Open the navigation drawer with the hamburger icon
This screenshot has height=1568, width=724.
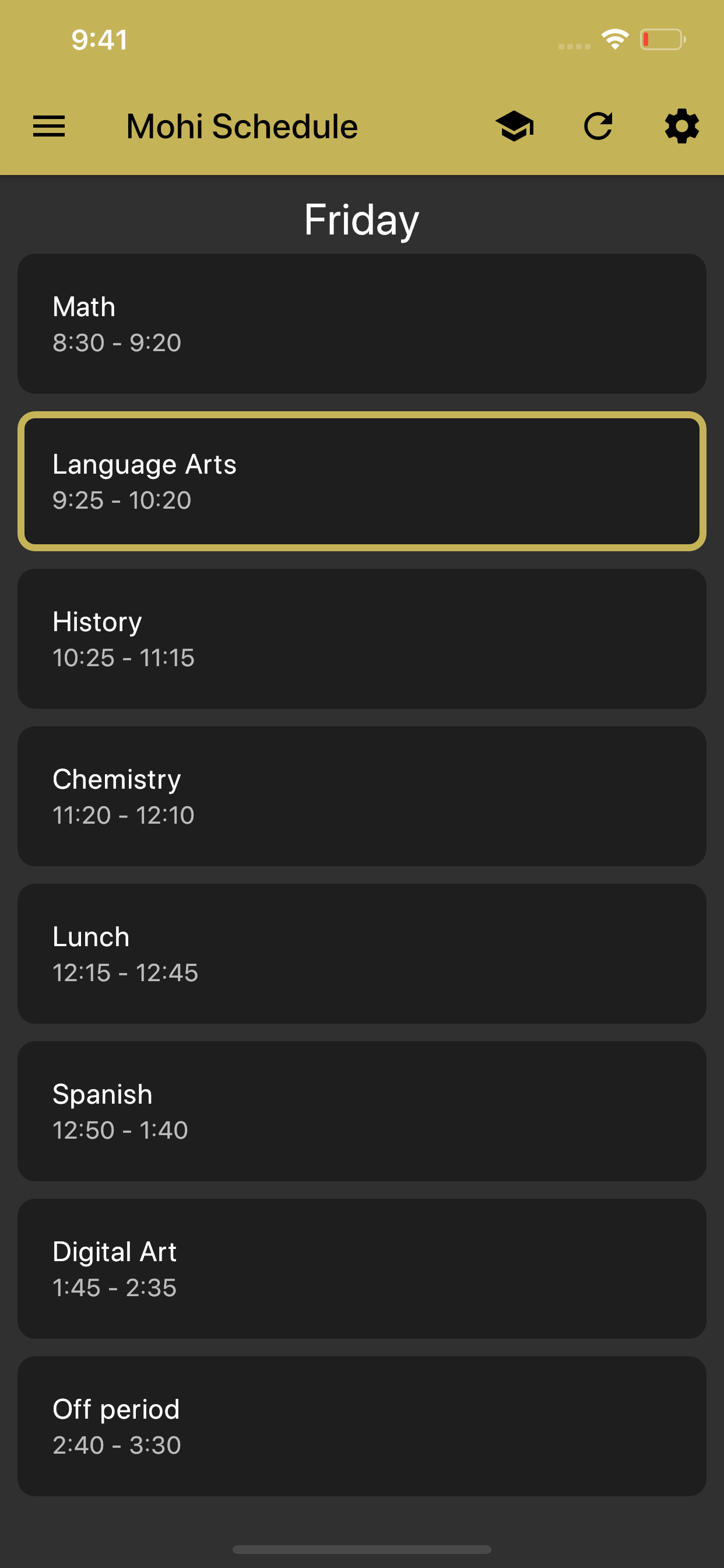click(48, 127)
